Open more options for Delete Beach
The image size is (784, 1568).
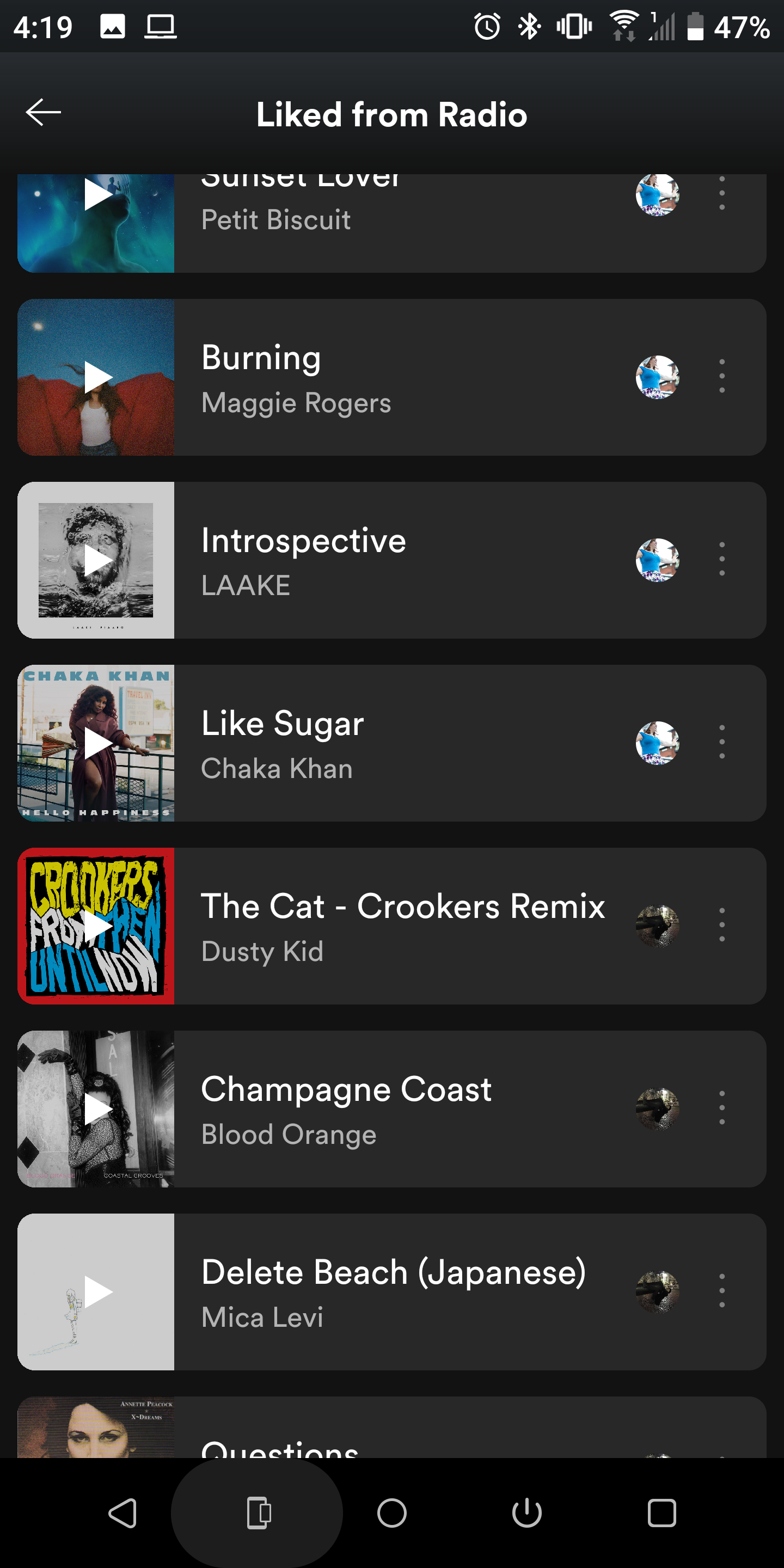coord(722,1290)
